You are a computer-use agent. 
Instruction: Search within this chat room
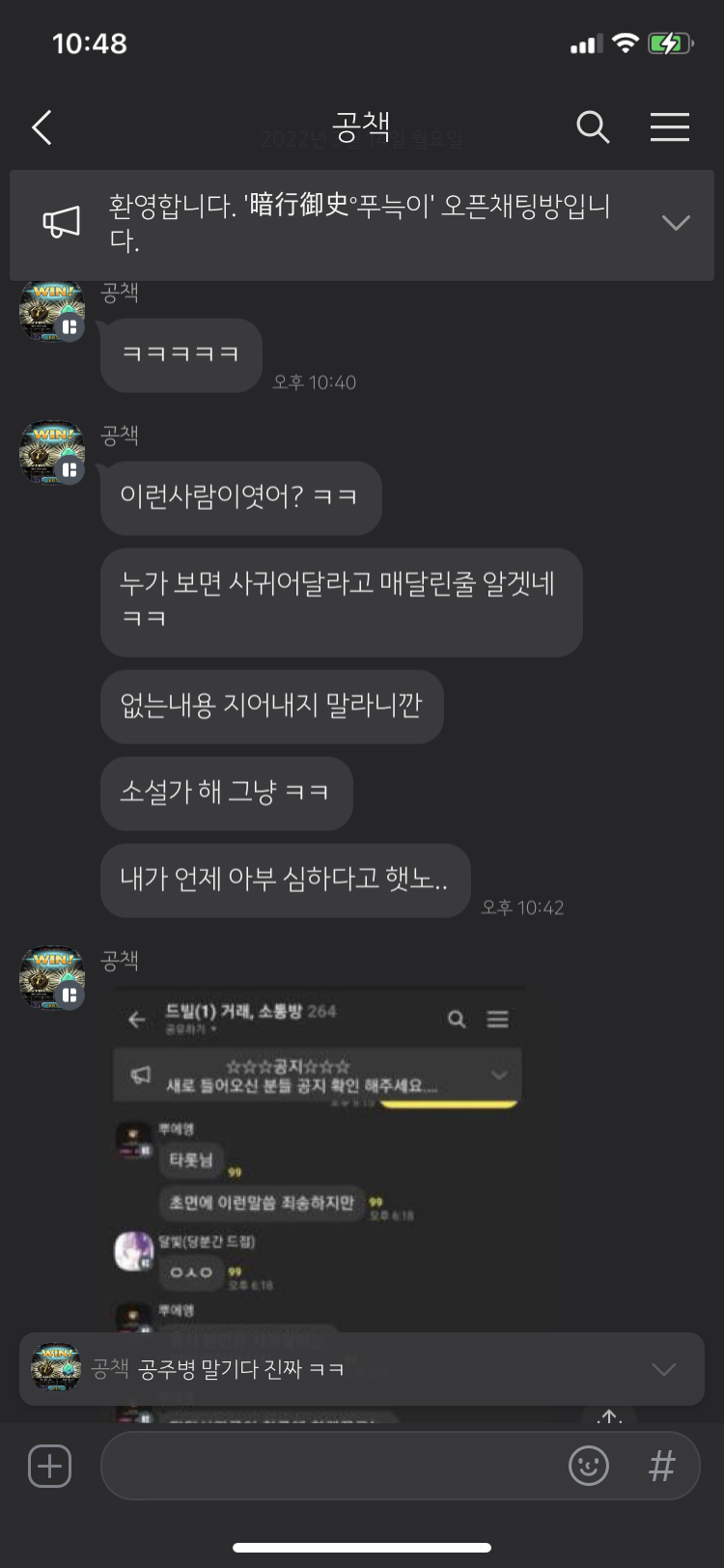tap(593, 127)
